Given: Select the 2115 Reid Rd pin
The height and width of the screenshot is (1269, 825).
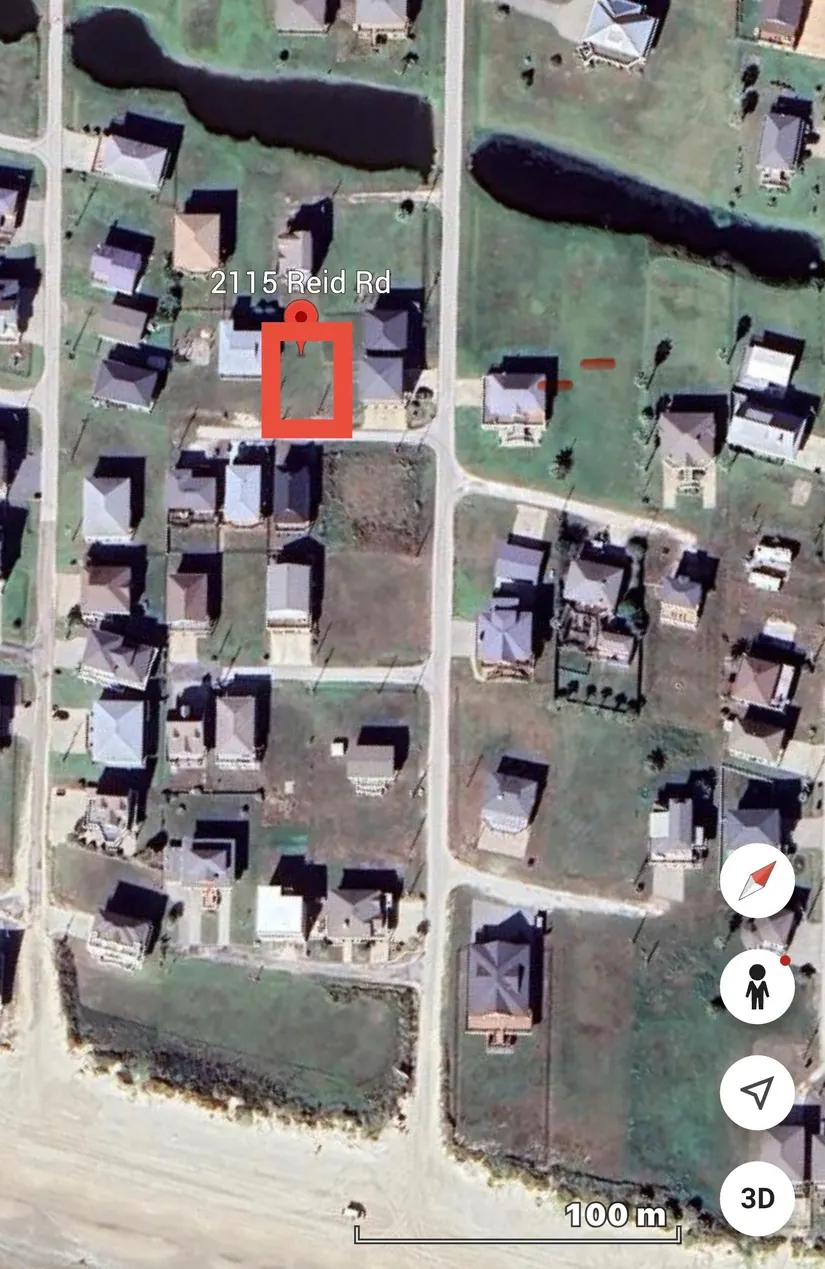Looking at the screenshot, I should [299, 316].
